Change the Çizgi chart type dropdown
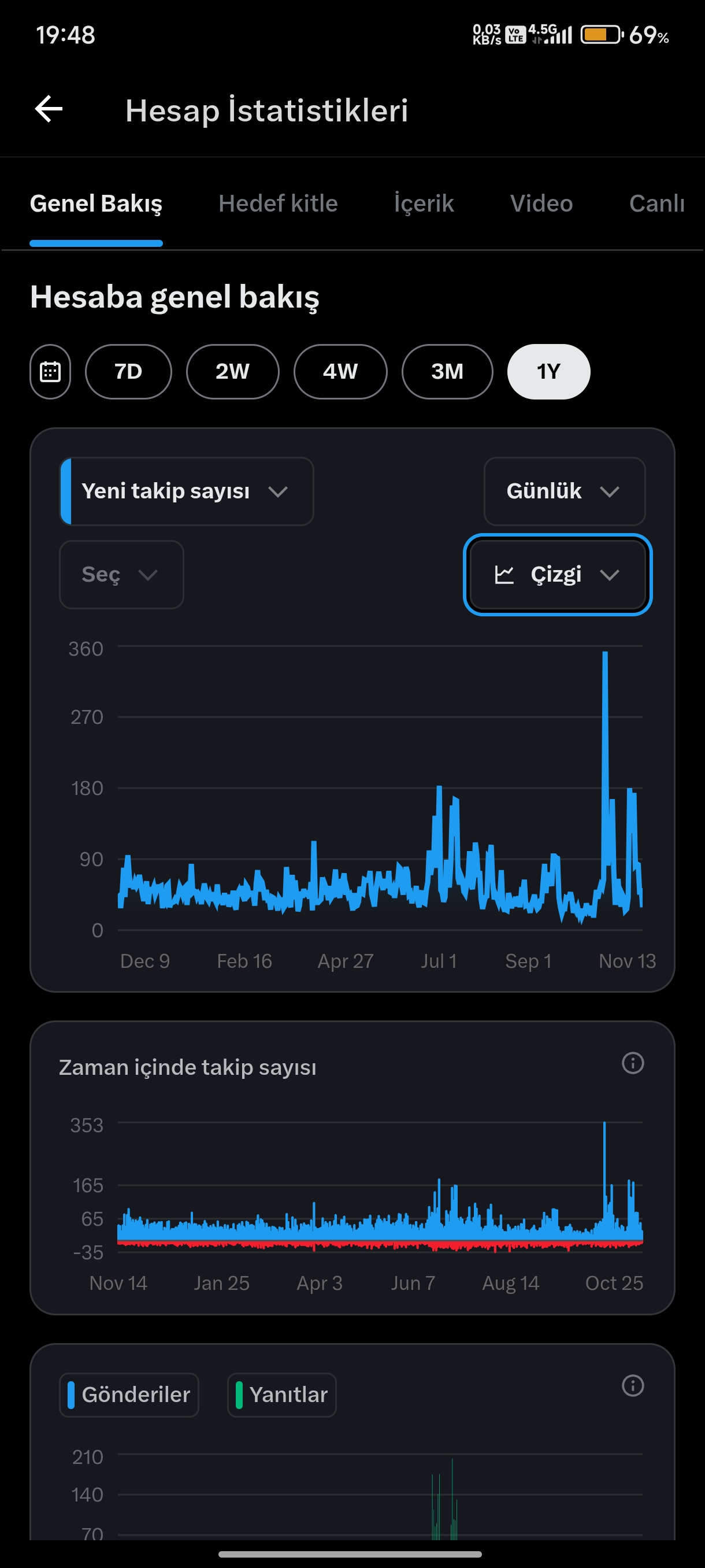 coord(558,575)
